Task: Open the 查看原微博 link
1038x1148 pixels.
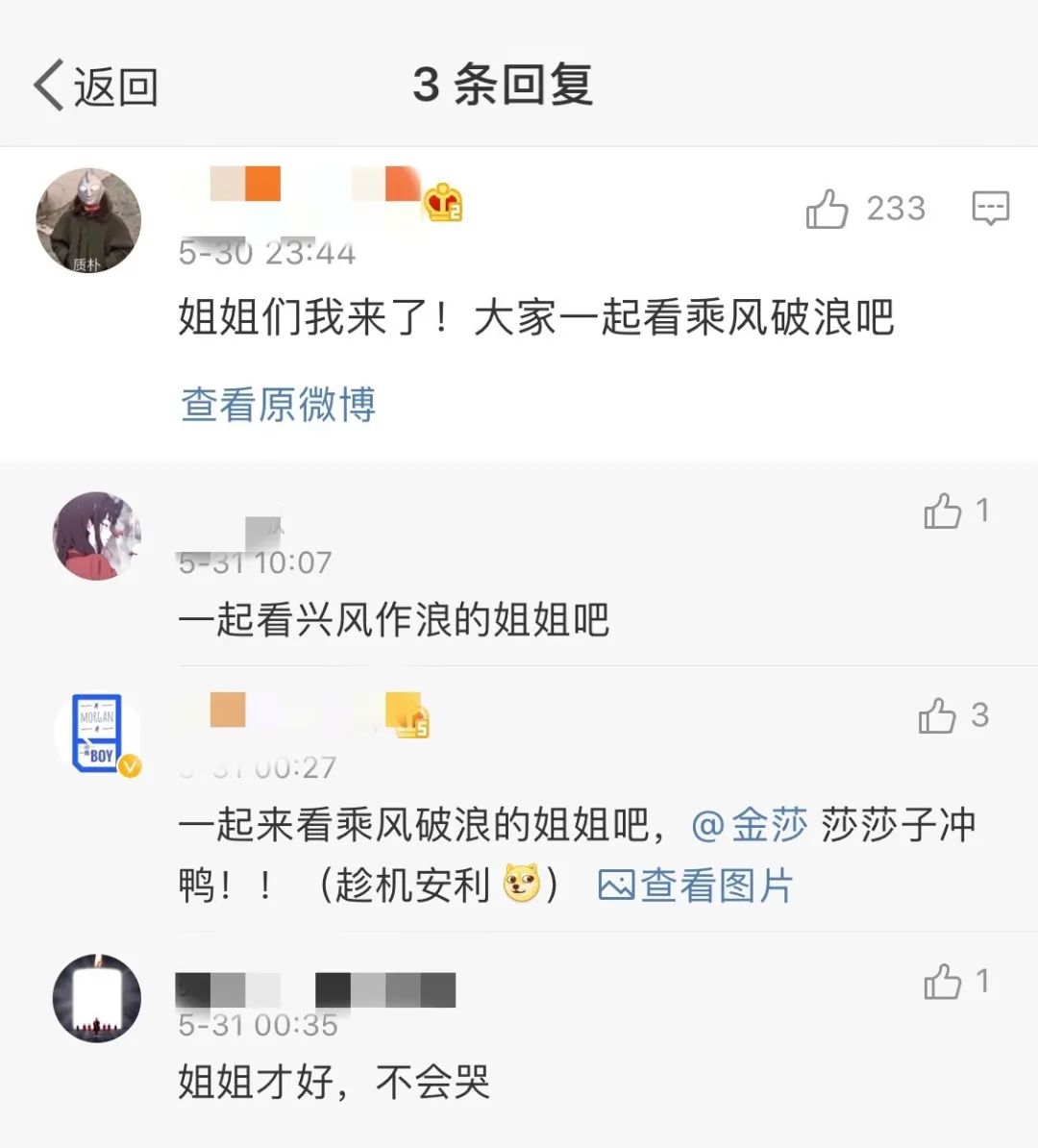Action: [x=278, y=405]
